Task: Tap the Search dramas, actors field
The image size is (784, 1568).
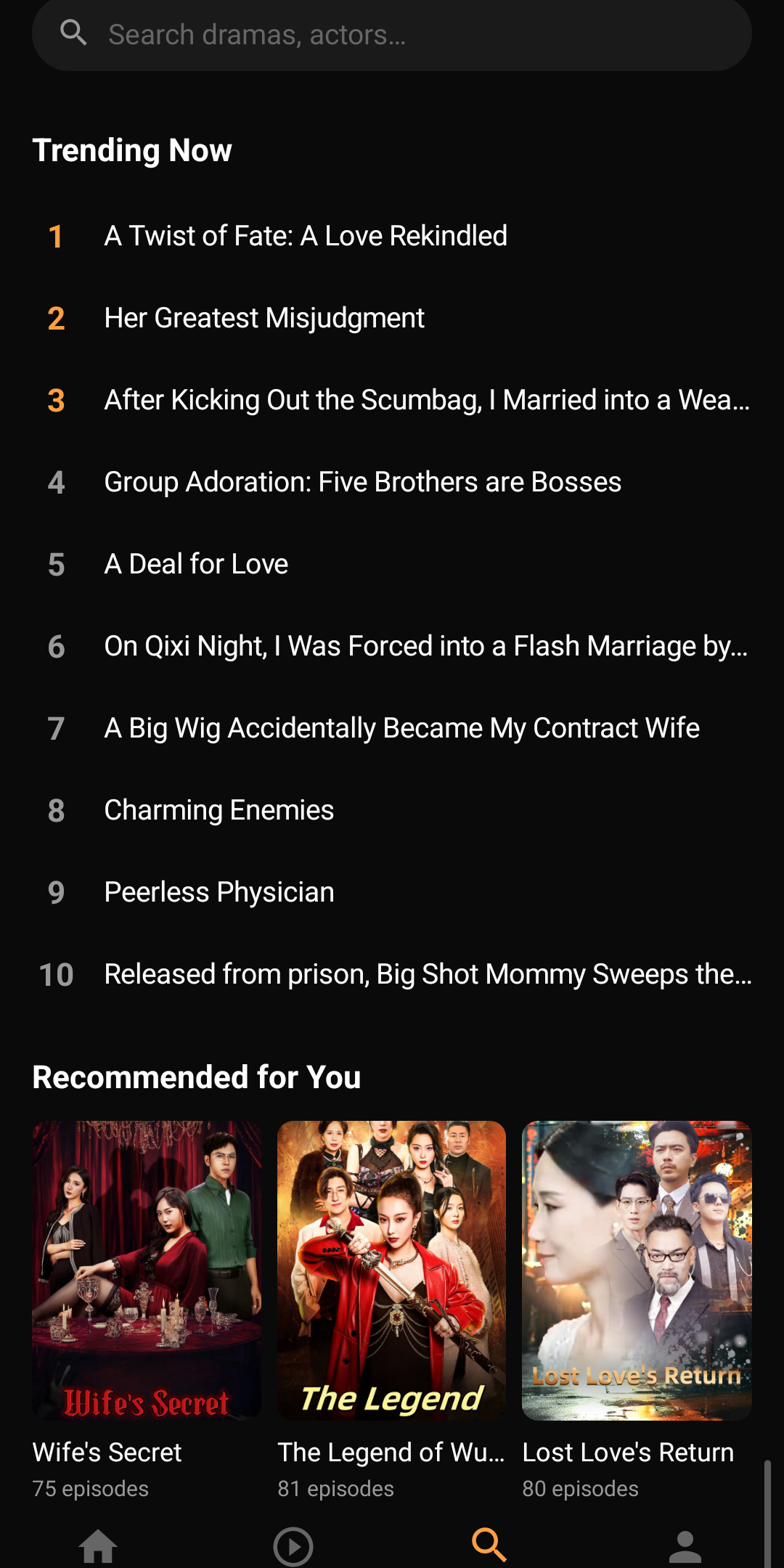Action: 392,35
